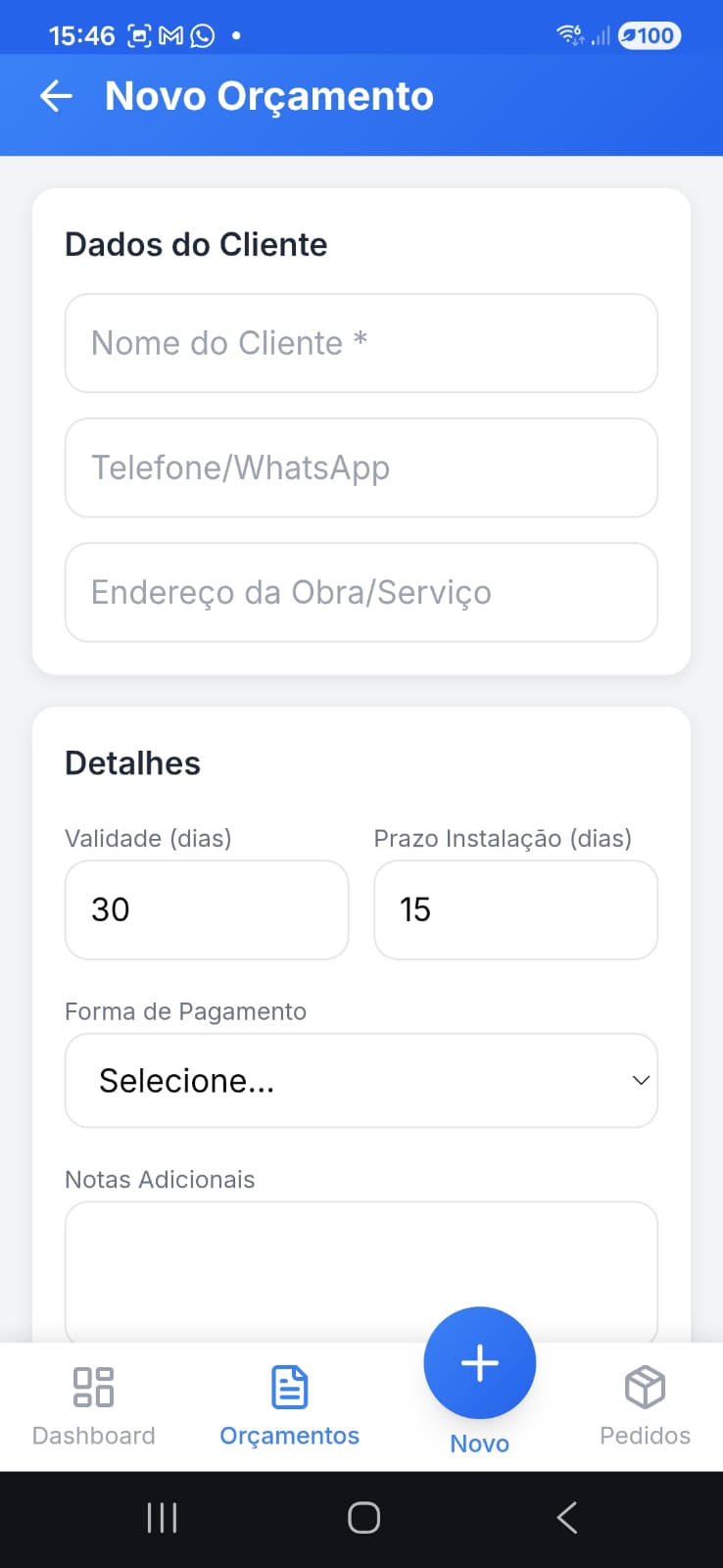Focus the Nome do Cliente field

[x=361, y=343]
